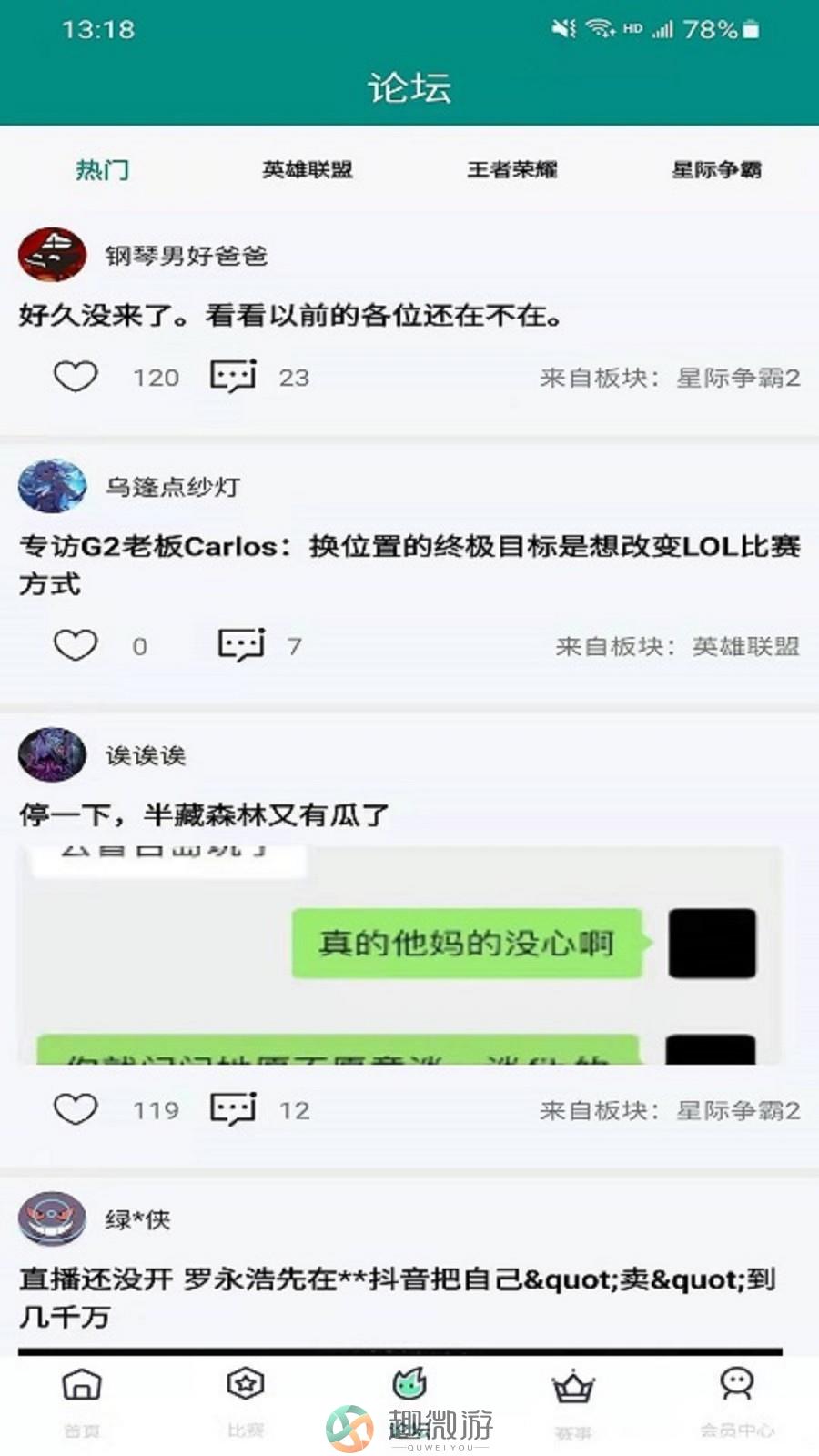Screen dimensions: 819x1456
Task: Switch to the 英雄联盟 tab
Action: 307,169
